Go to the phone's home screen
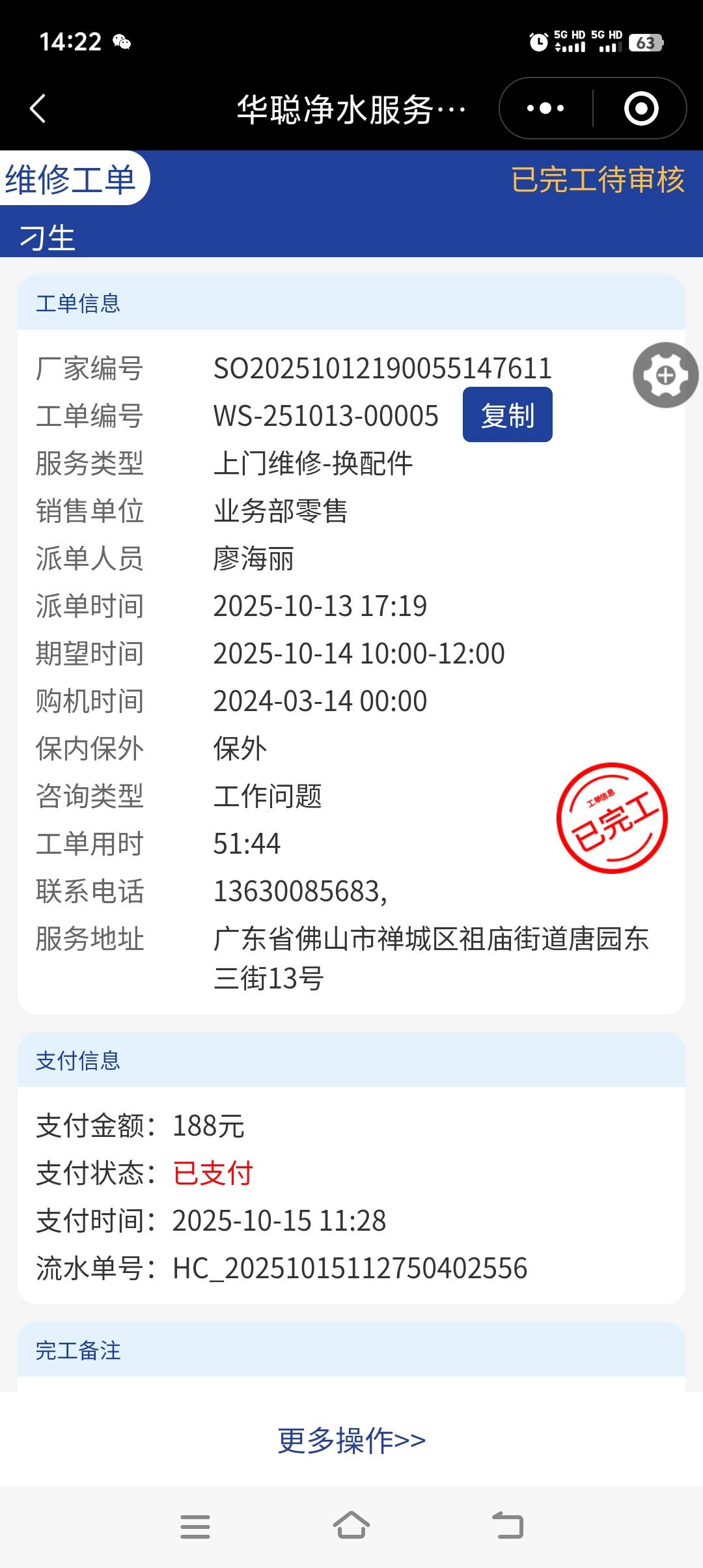Screen dimensions: 703x1568 [x=351, y=1526]
